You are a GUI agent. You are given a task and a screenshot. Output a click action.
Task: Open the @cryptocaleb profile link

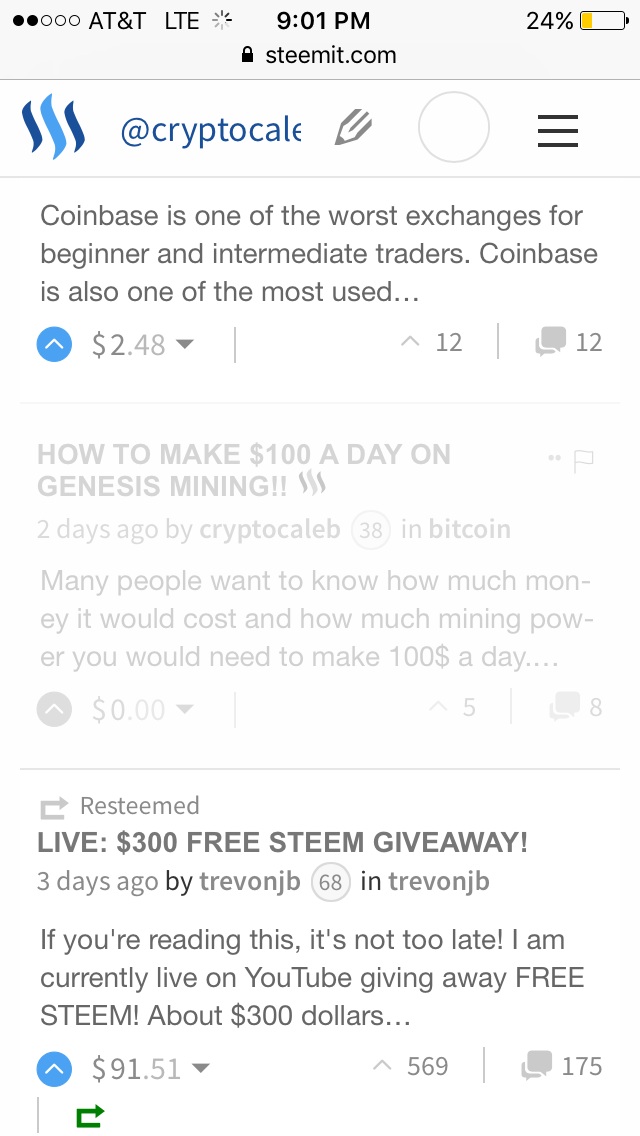[x=210, y=131]
